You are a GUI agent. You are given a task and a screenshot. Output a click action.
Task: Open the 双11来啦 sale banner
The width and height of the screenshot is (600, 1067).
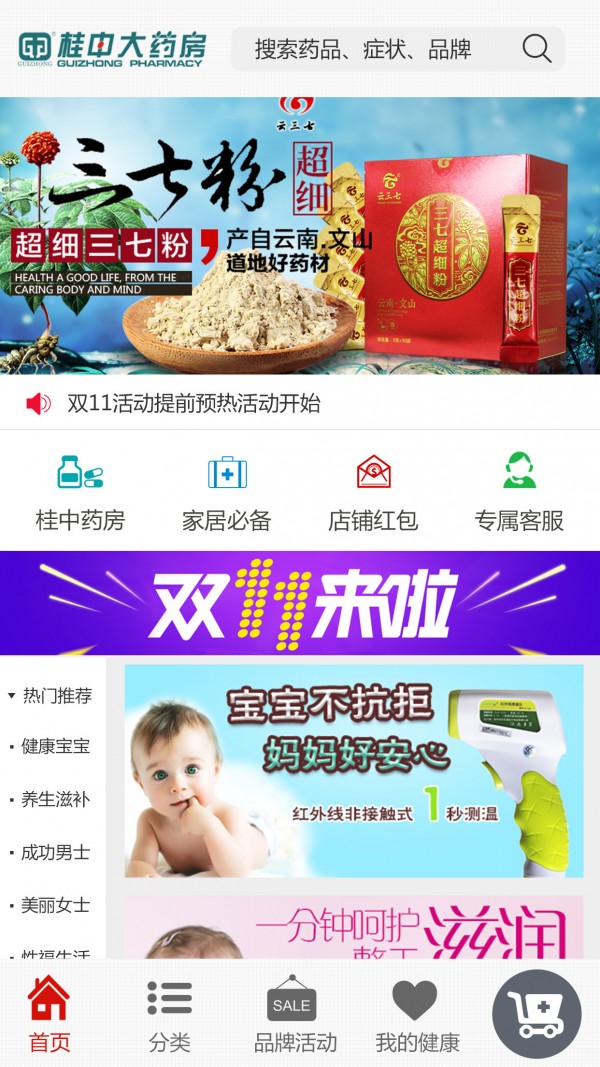(x=300, y=603)
